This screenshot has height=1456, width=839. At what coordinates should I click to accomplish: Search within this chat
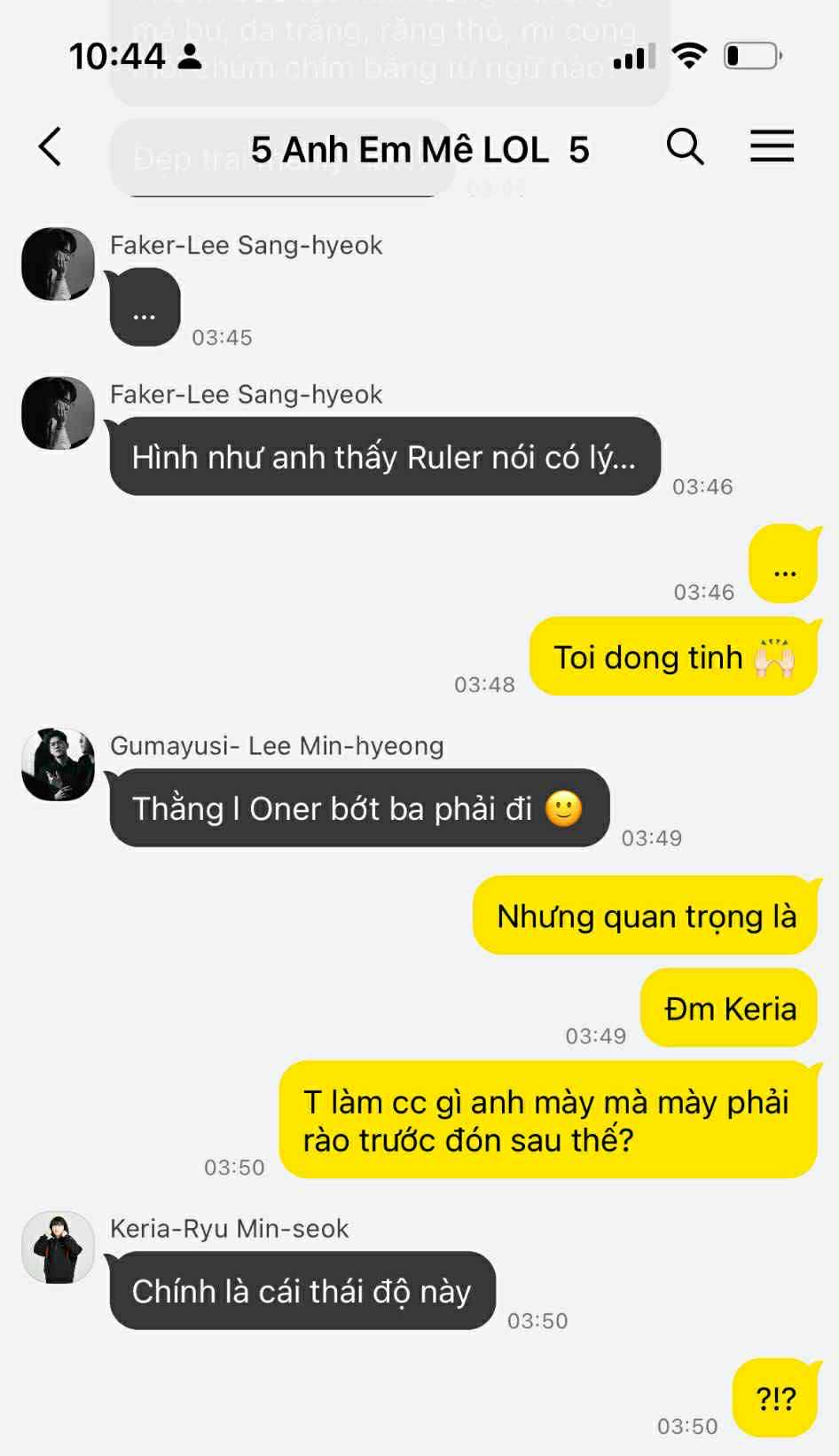pos(685,147)
